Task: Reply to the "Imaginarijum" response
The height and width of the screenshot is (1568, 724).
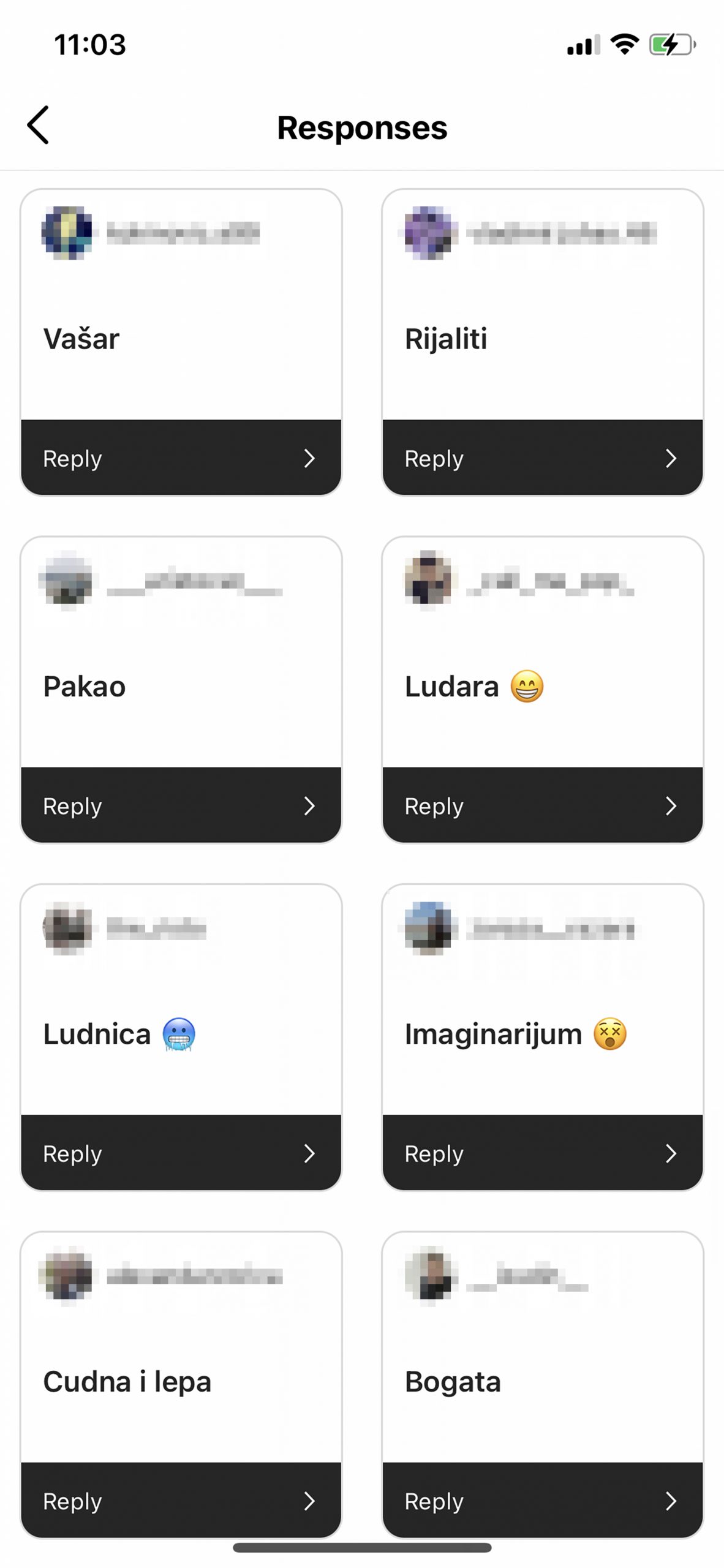Action: point(542,1153)
